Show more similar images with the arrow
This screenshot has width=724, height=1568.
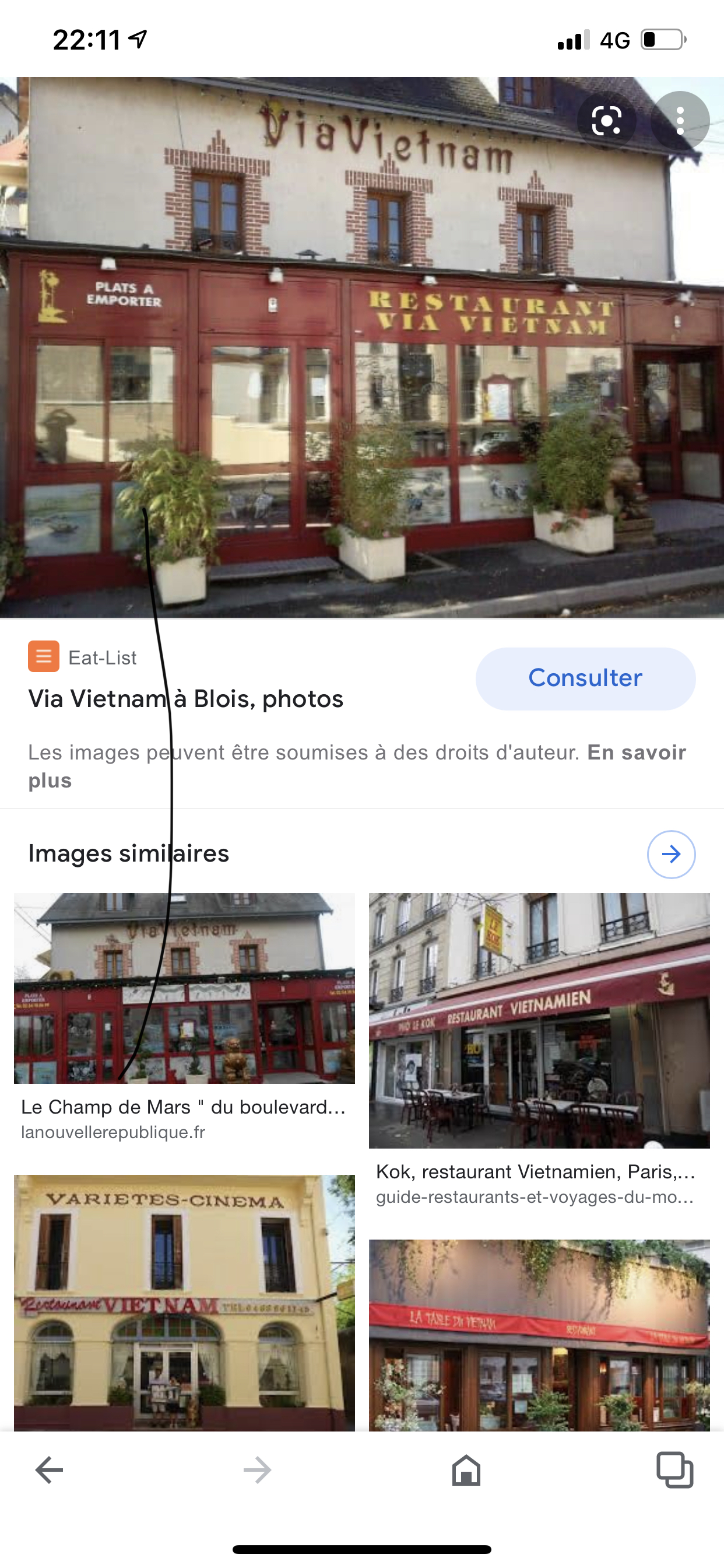pyautogui.click(x=670, y=854)
